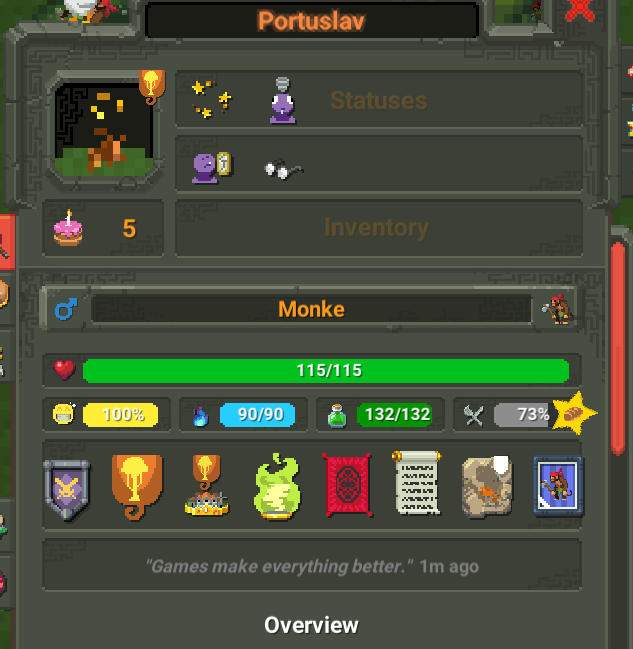Tap the small tree banner with crown icon
633x649 pixels.
pyautogui.click(x=207, y=485)
